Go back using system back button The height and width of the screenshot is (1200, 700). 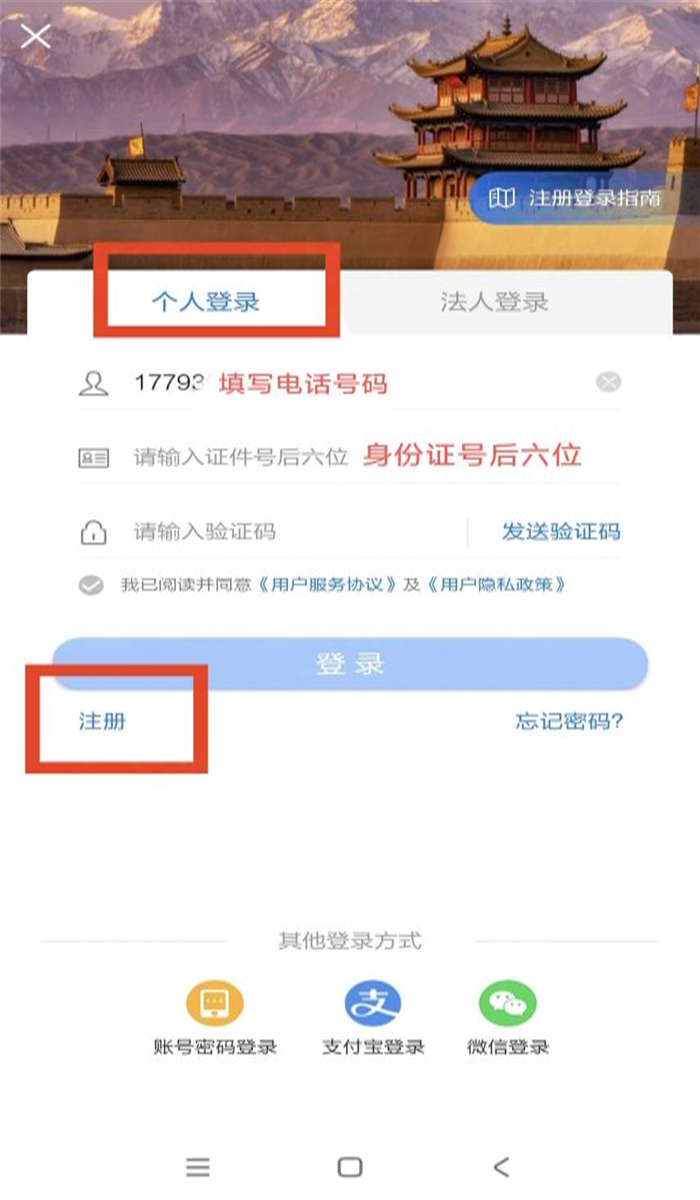tap(501, 1166)
